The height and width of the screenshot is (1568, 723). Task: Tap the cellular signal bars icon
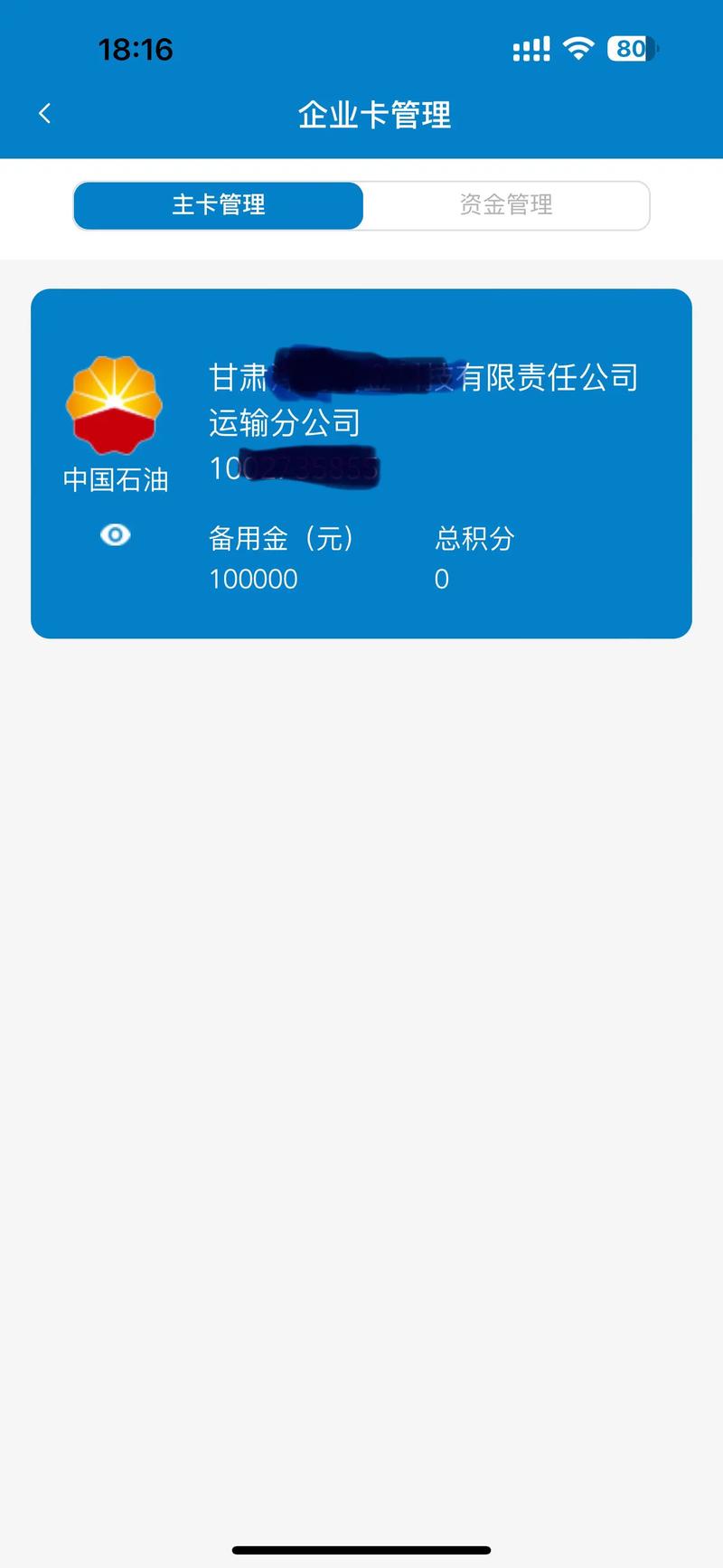(x=531, y=49)
